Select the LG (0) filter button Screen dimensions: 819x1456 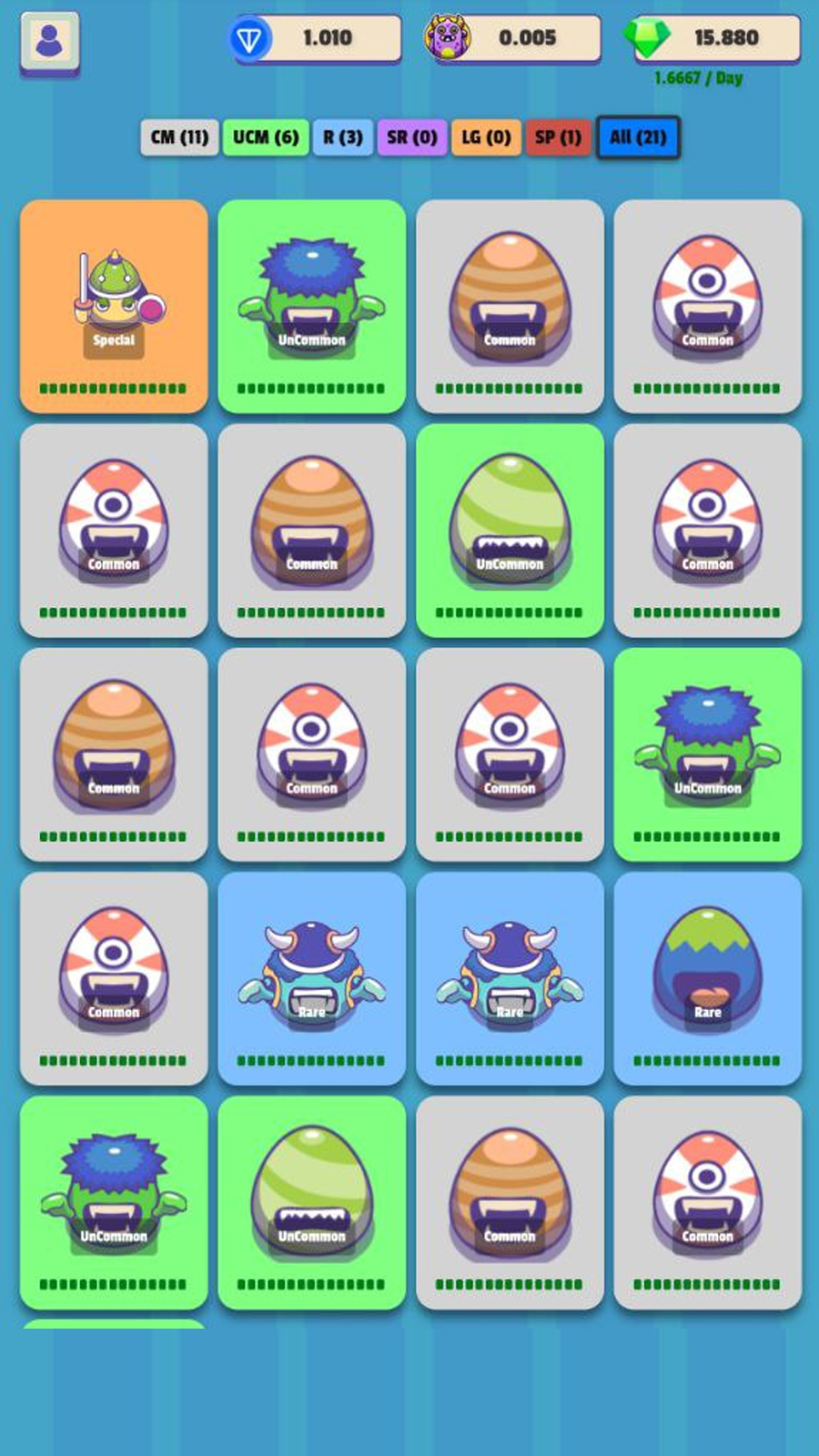click(x=486, y=137)
